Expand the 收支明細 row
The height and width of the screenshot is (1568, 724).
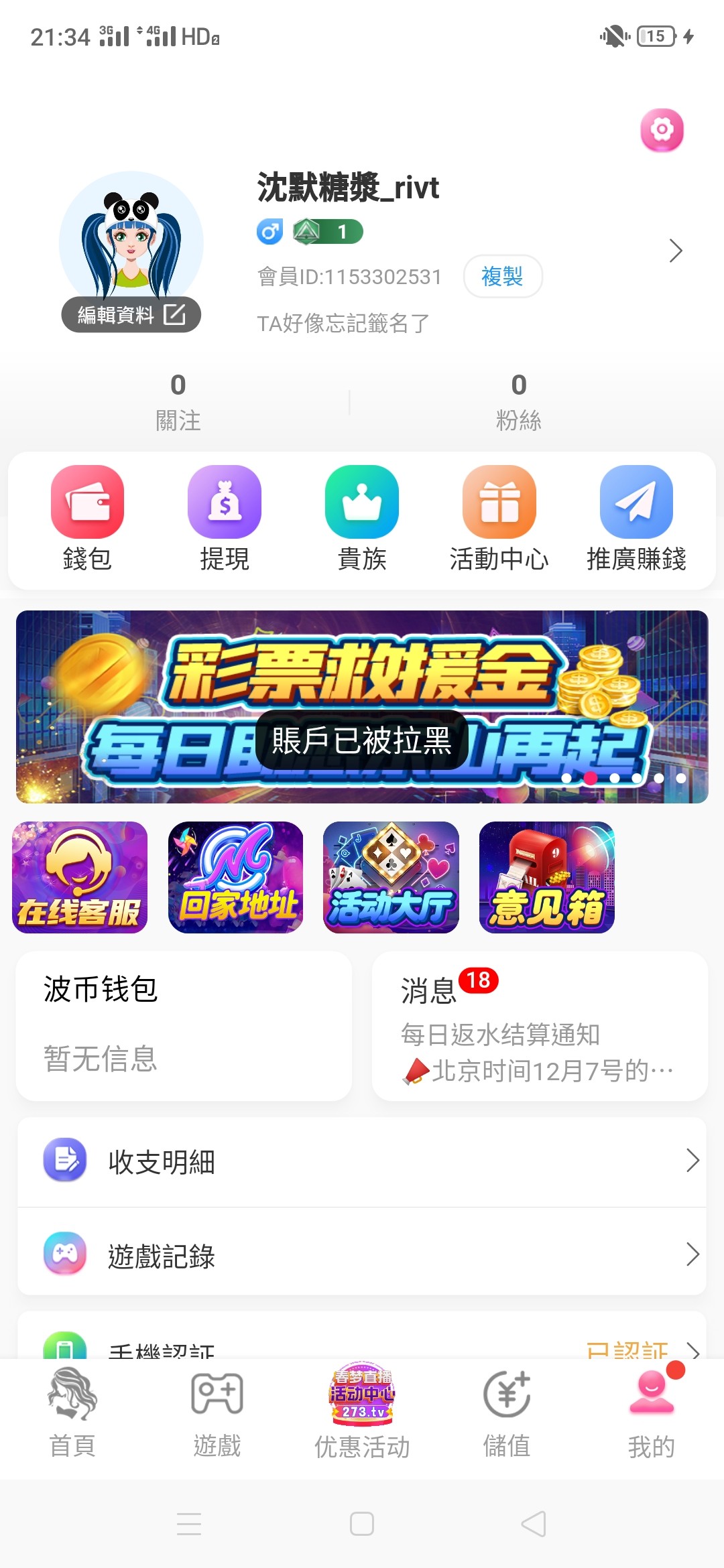tap(362, 1163)
